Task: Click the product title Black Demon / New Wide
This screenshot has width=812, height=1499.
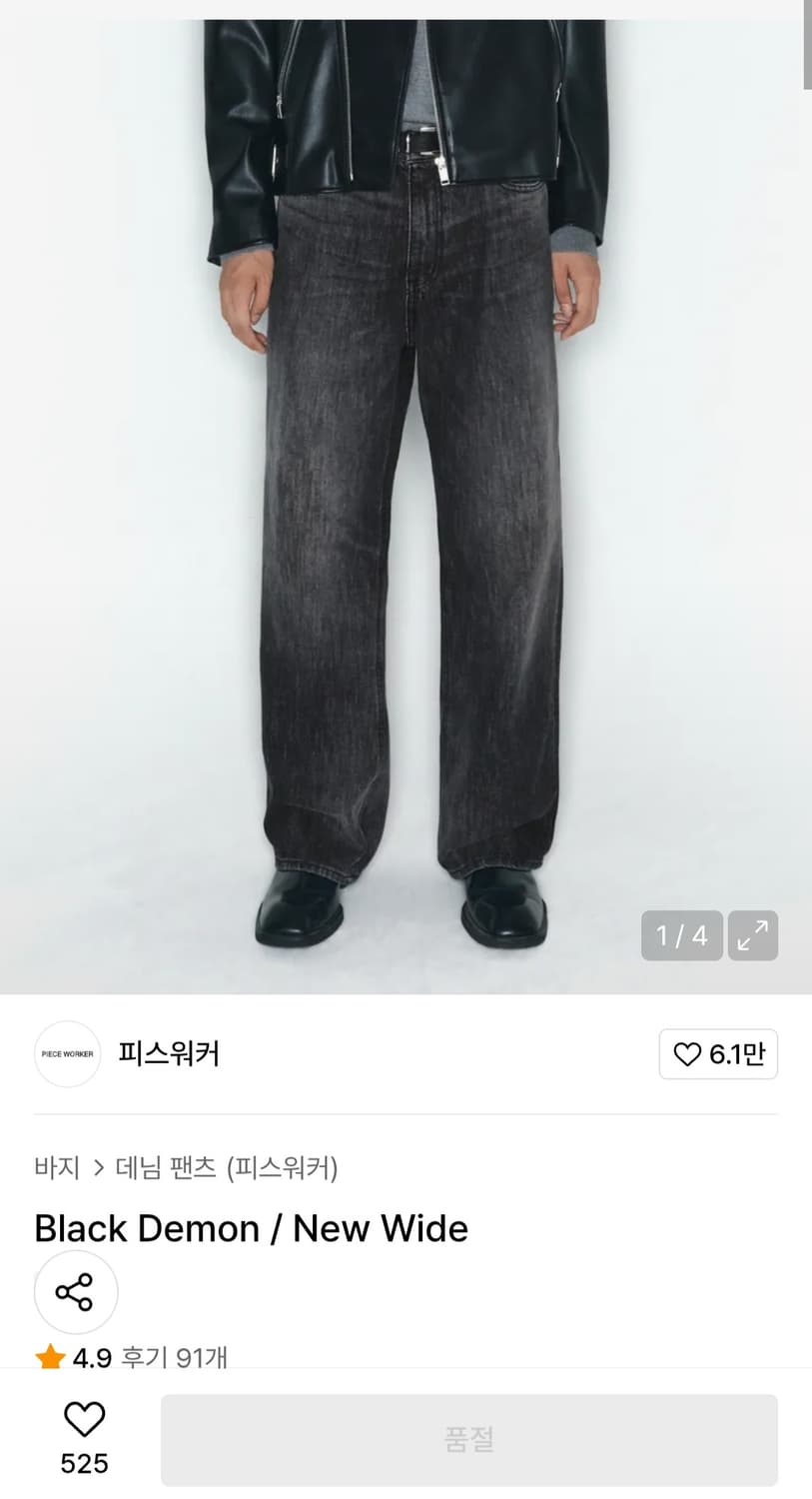Action: (x=251, y=1228)
